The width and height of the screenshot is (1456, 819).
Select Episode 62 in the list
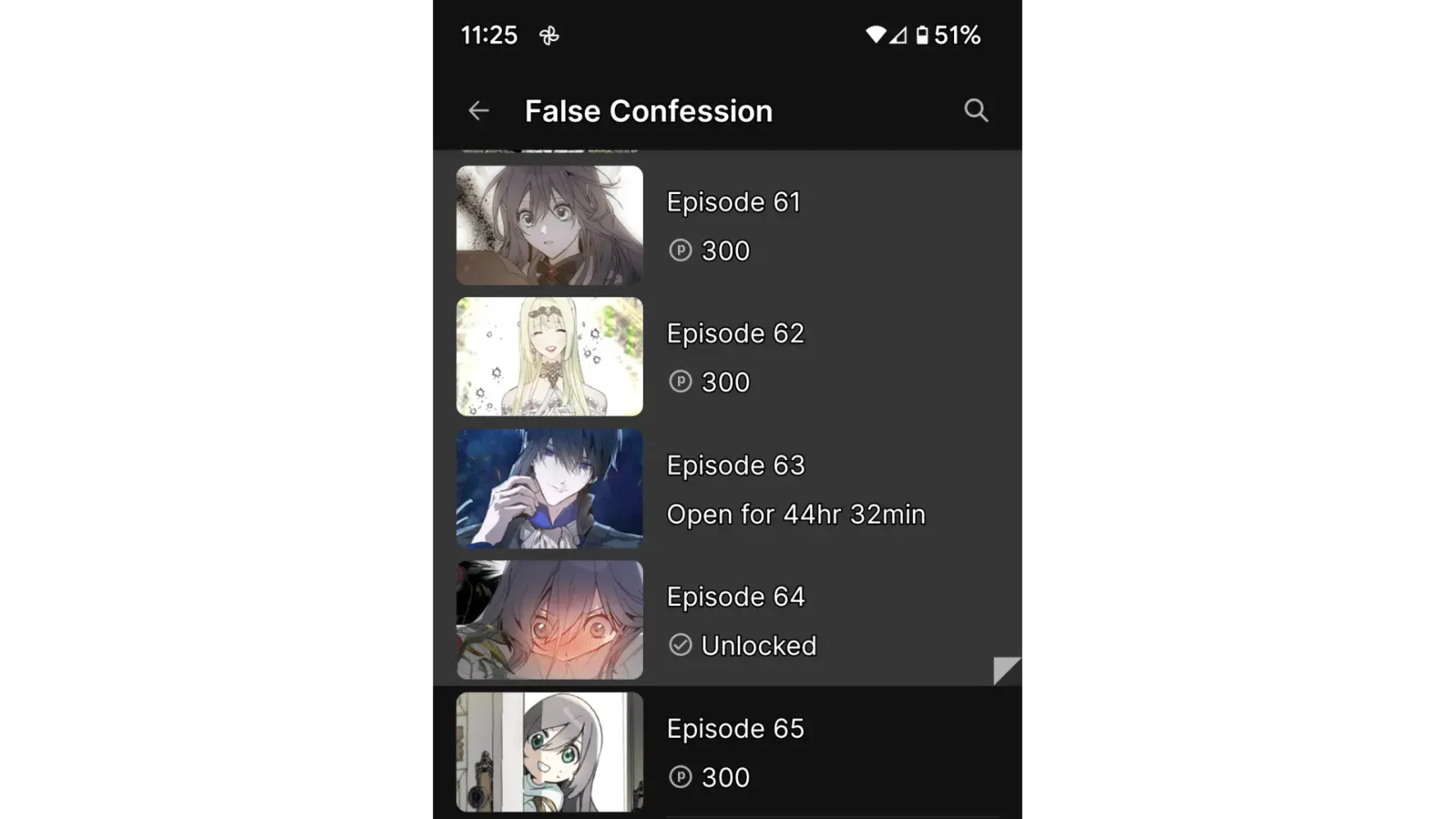tap(729, 357)
